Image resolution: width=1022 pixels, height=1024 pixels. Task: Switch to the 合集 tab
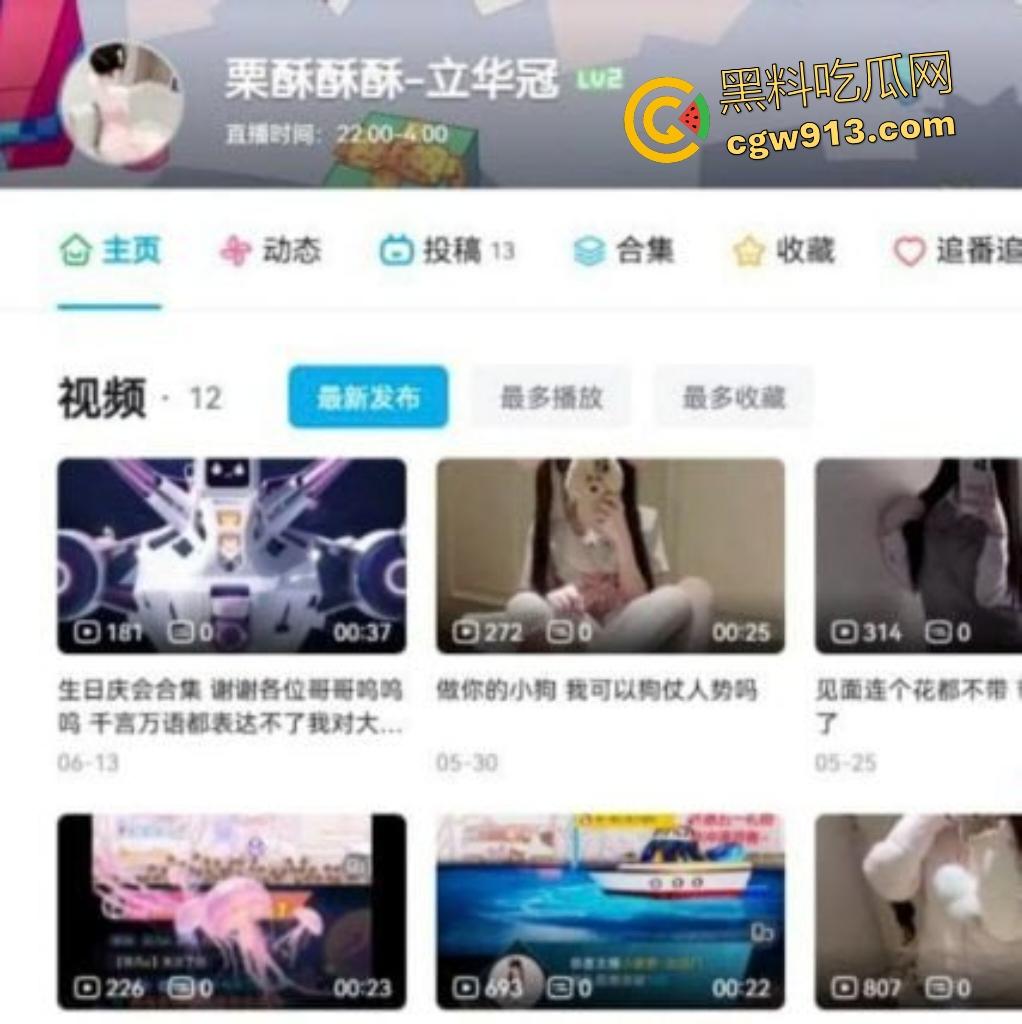(x=624, y=251)
